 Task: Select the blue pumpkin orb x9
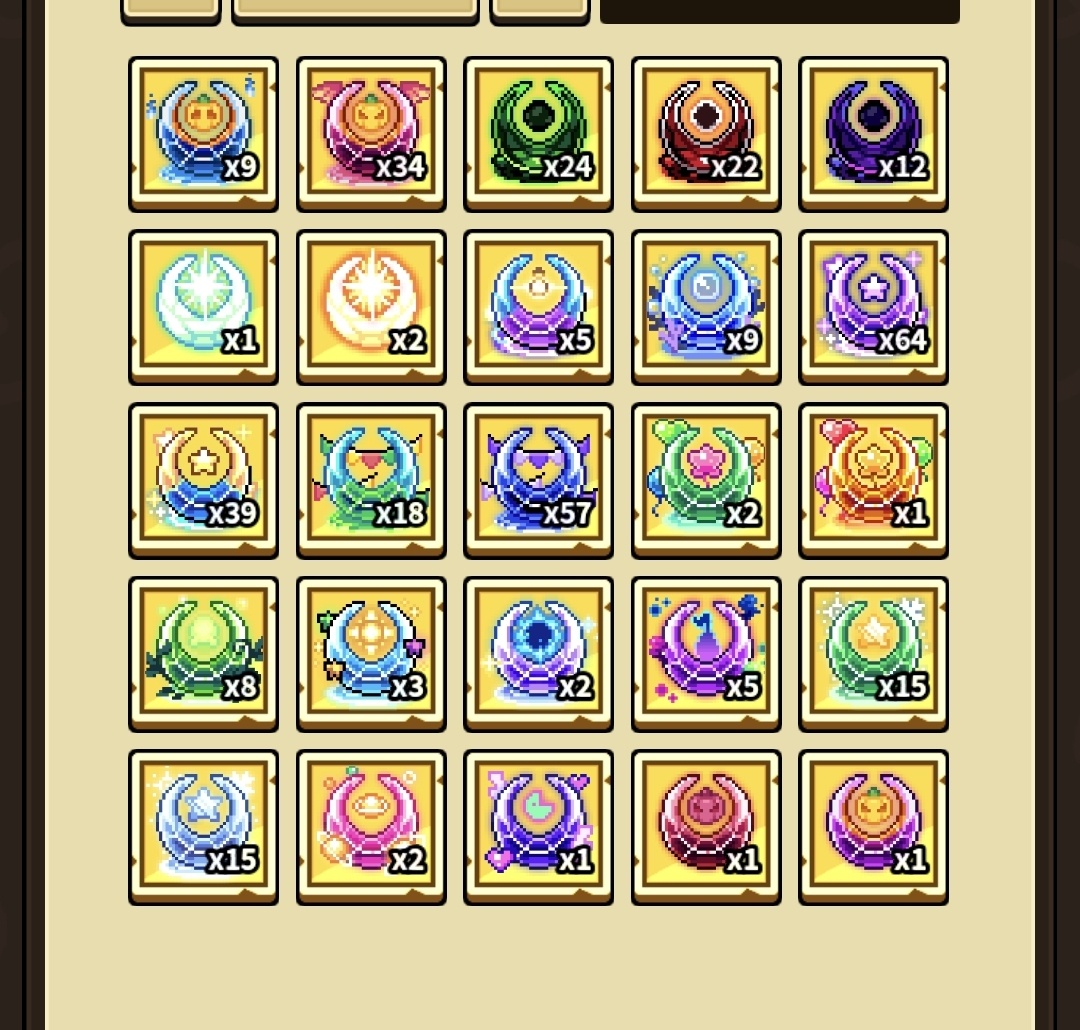[203, 134]
